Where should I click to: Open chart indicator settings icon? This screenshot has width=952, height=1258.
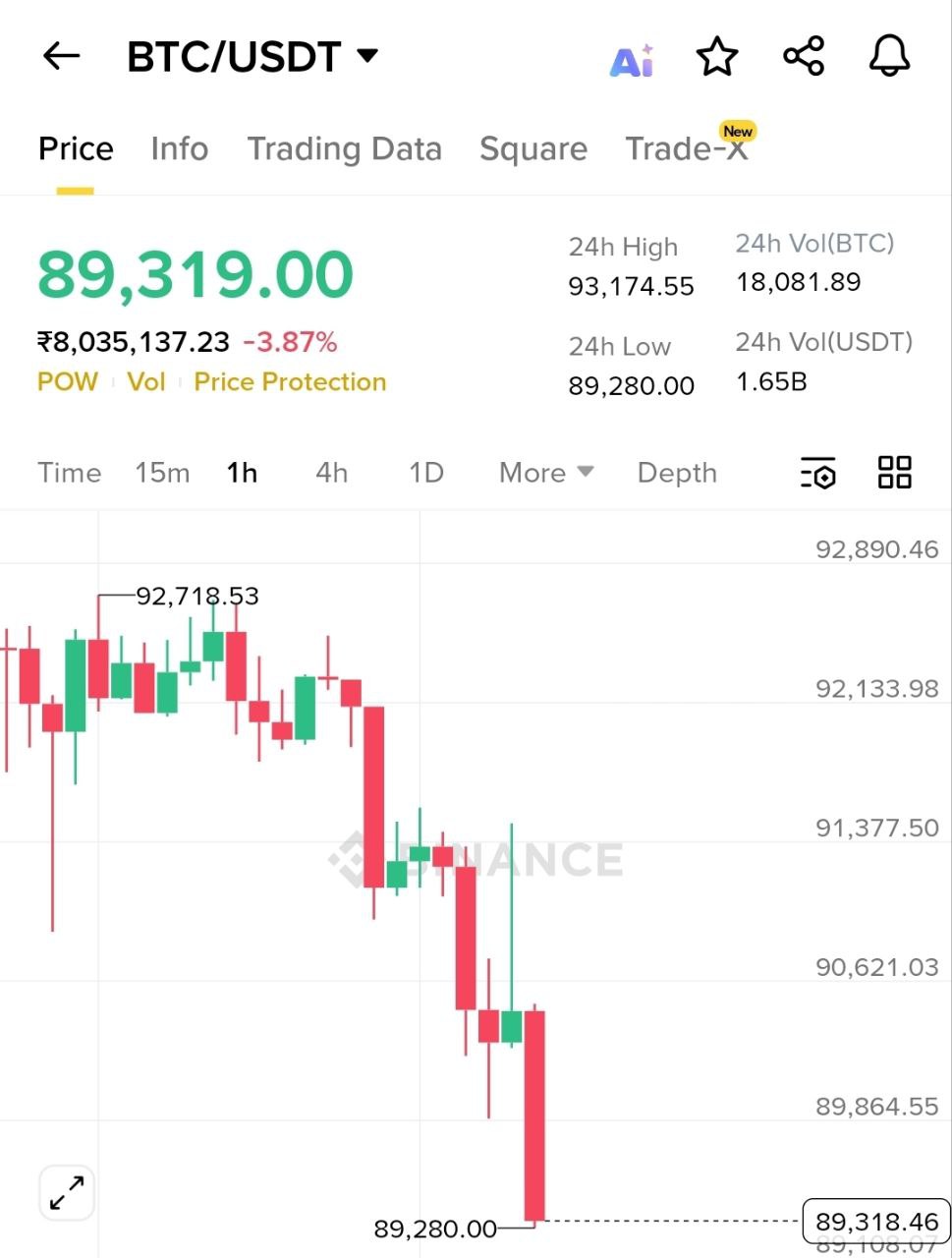pyautogui.click(x=817, y=473)
